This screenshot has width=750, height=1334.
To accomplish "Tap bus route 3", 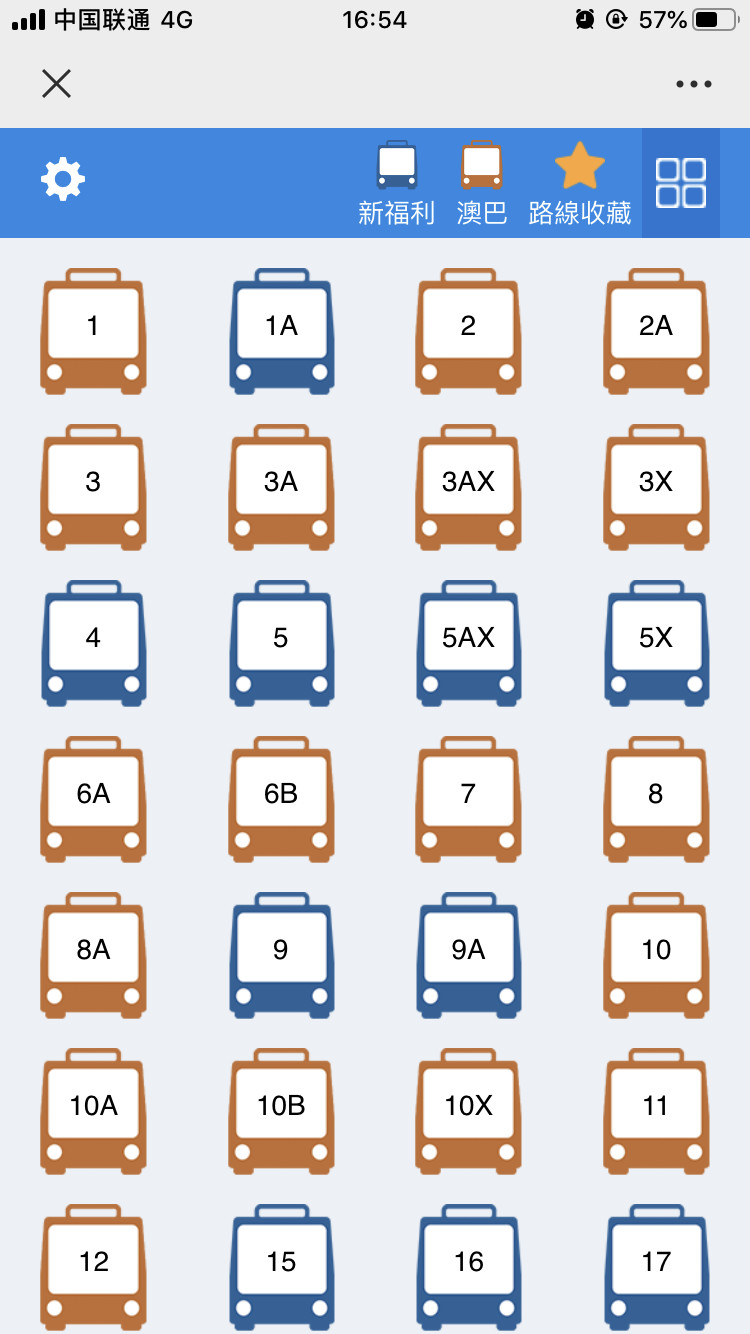I will (93, 487).
